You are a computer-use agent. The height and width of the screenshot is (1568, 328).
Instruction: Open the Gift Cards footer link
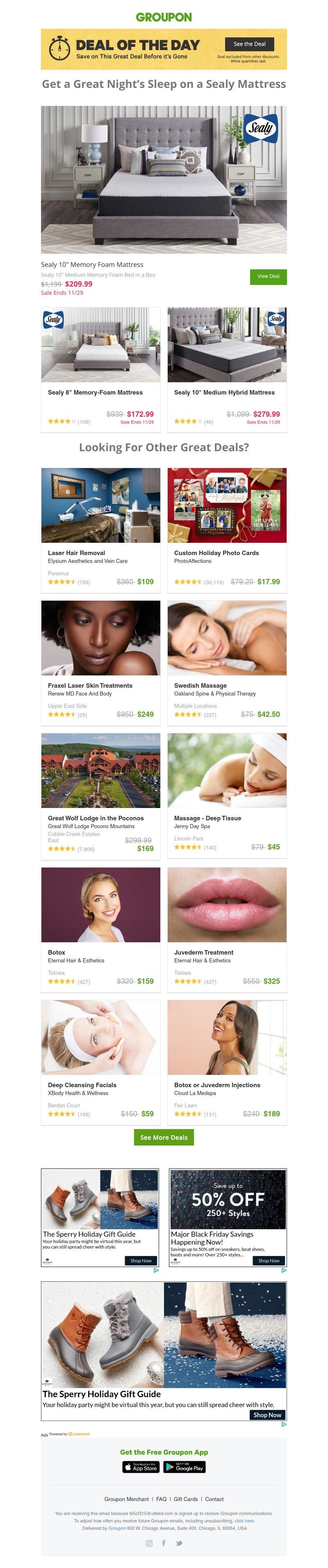pyautogui.click(x=186, y=1499)
